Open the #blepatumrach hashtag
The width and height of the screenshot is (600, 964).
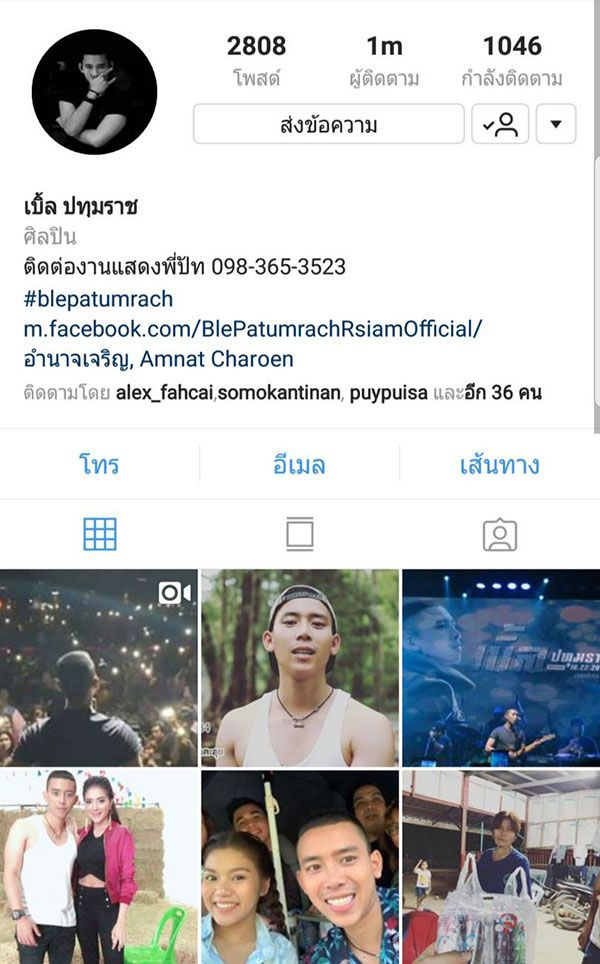tap(98, 299)
